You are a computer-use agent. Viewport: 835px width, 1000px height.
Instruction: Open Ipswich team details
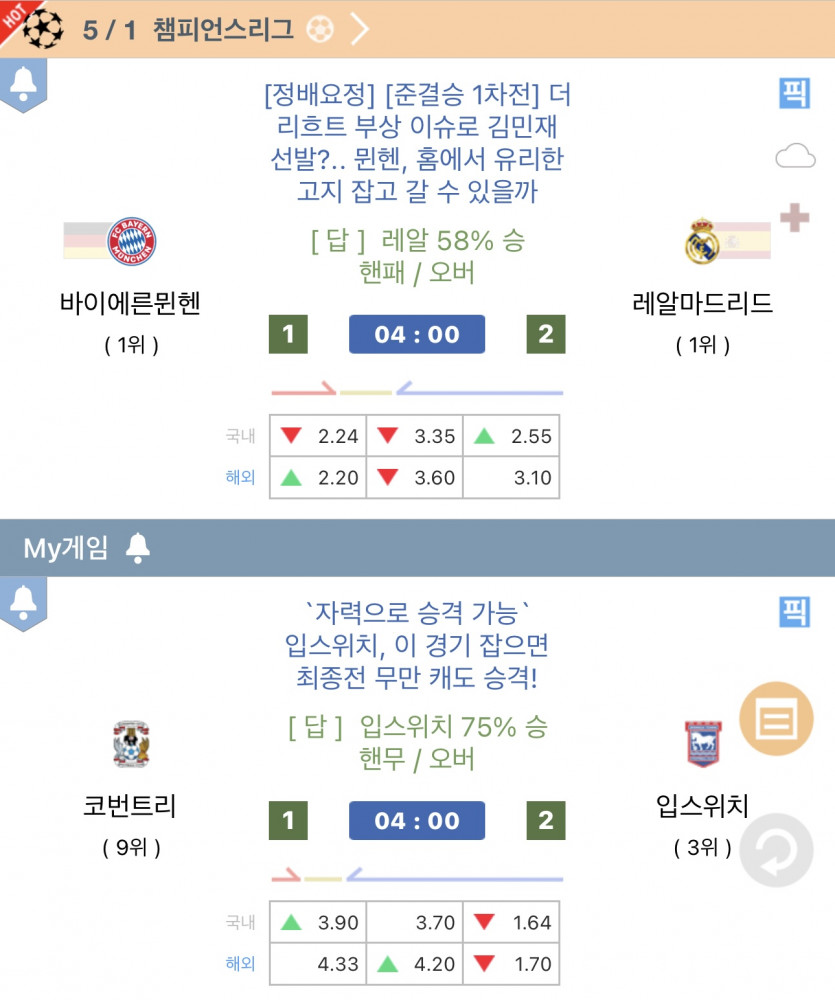coord(702,805)
